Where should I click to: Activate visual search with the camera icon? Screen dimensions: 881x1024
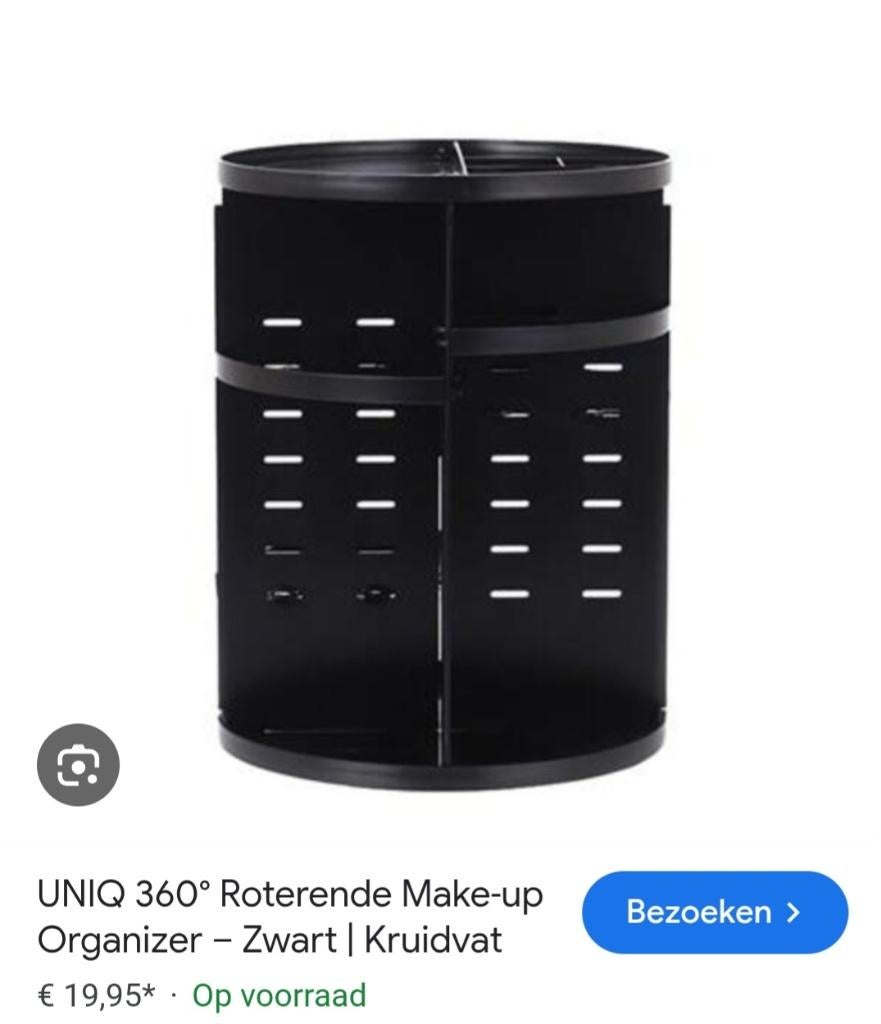(76, 765)
